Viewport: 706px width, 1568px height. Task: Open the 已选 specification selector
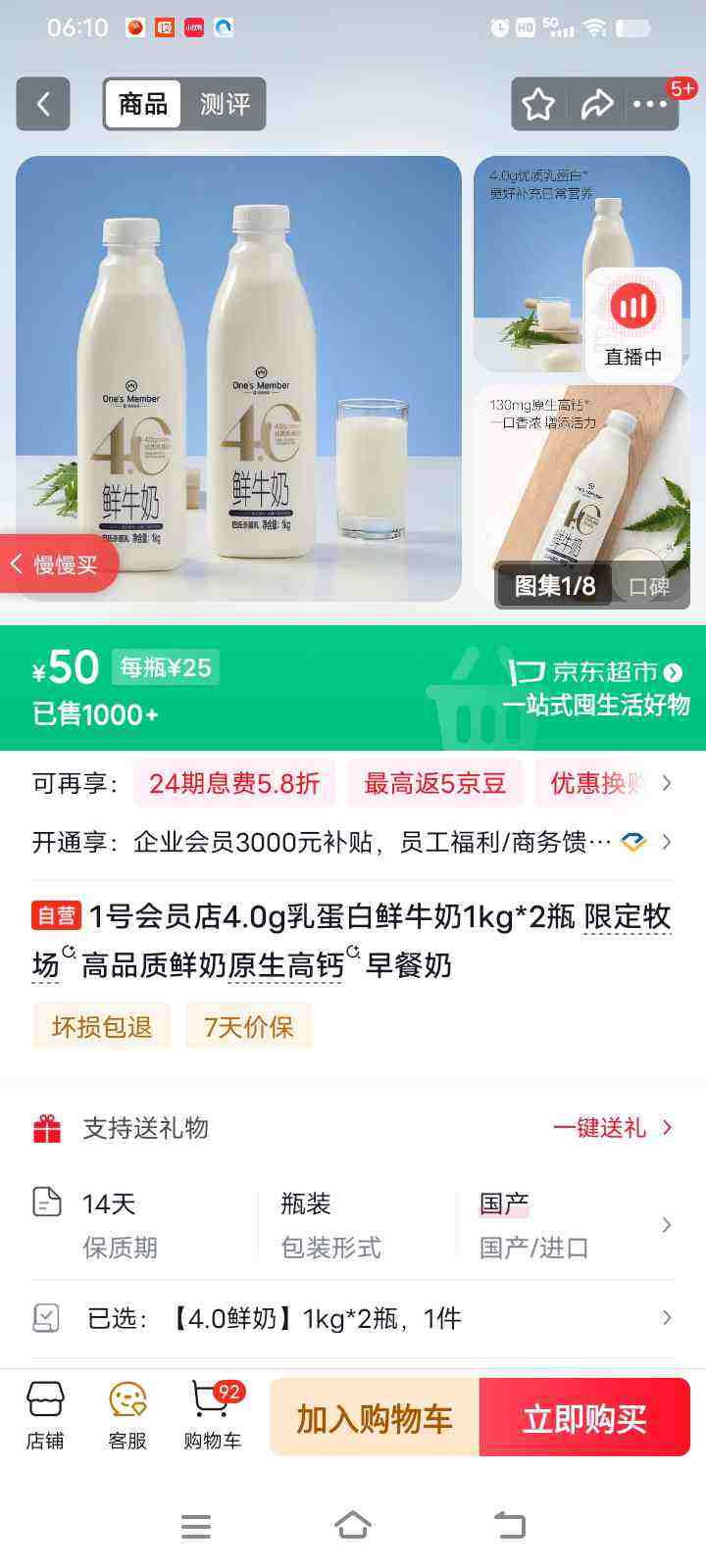point(353,1318)
